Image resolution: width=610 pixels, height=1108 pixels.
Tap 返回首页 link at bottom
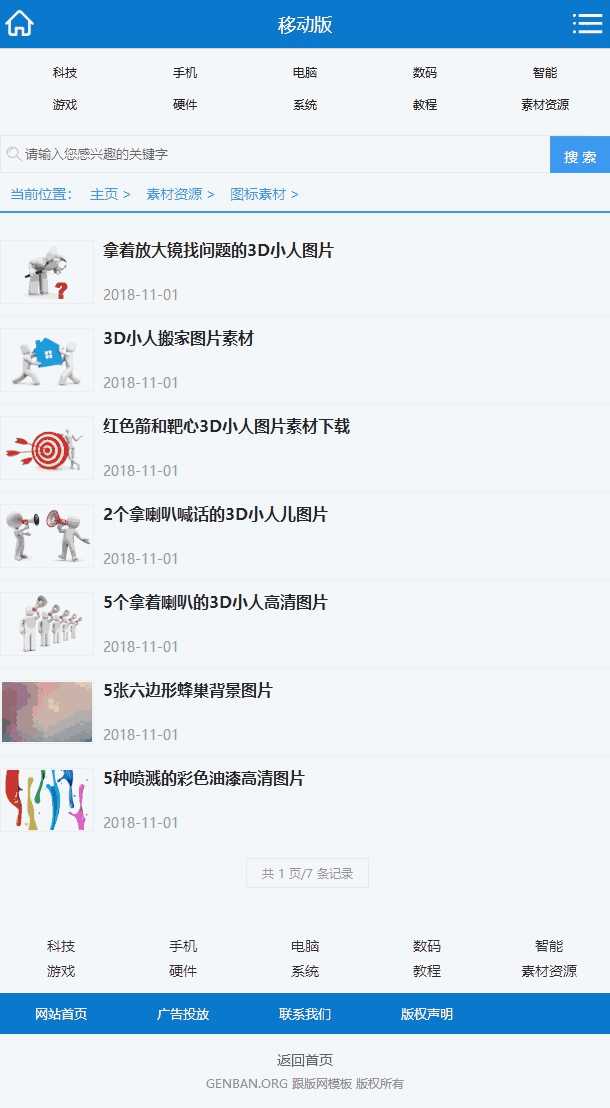point(305,1060)
